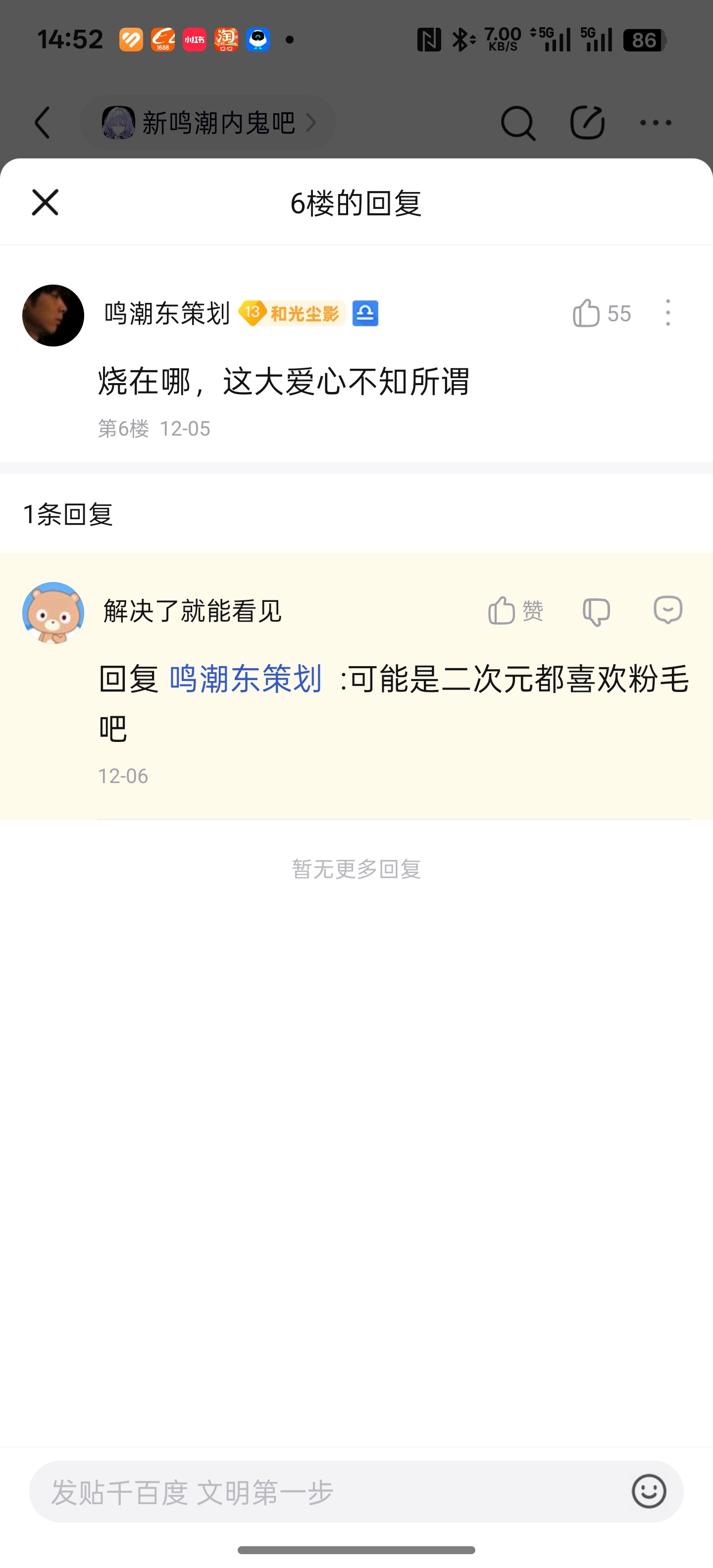The height and width of the screenshot is (1568, 713).
Task: Dislike the reply from 解决了就能看见
Action: (x=596, y=611)
